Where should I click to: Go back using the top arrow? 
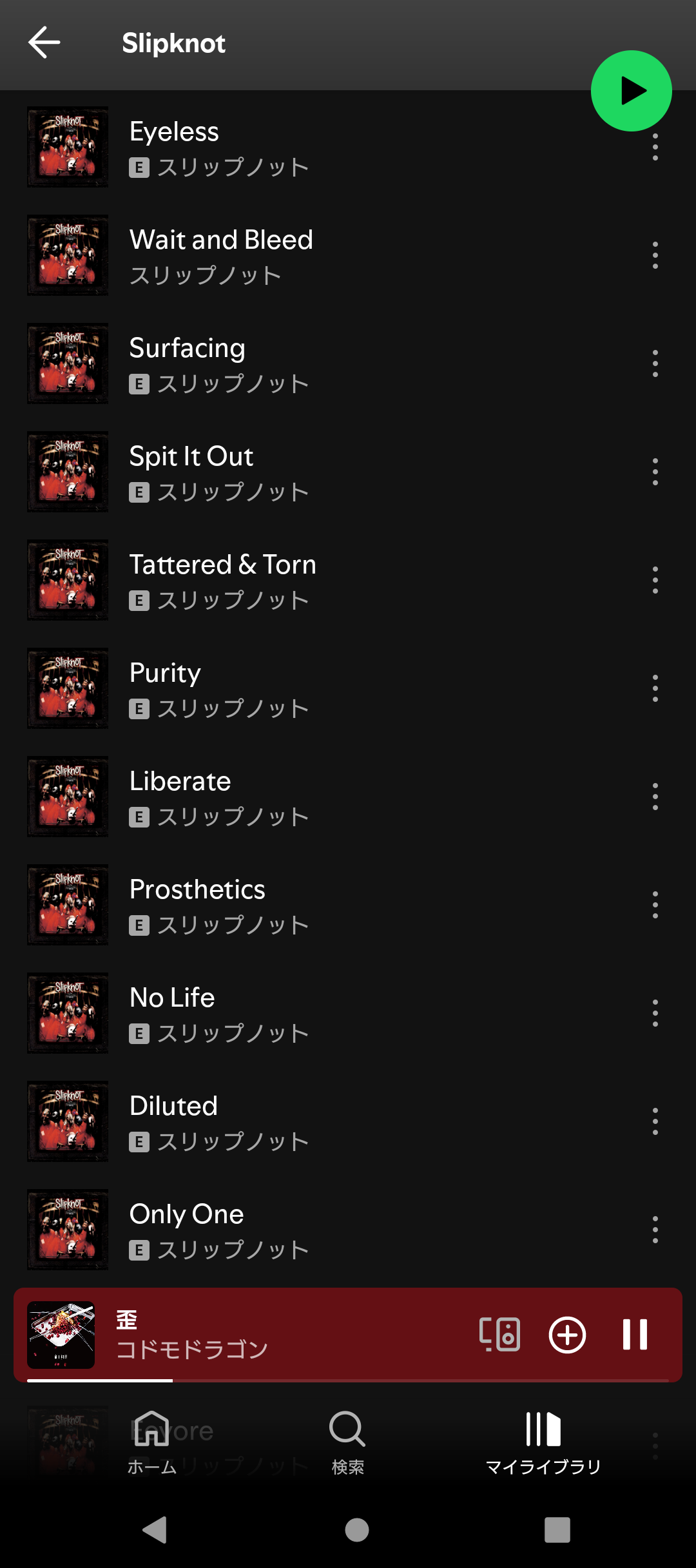tap(44, 43)
